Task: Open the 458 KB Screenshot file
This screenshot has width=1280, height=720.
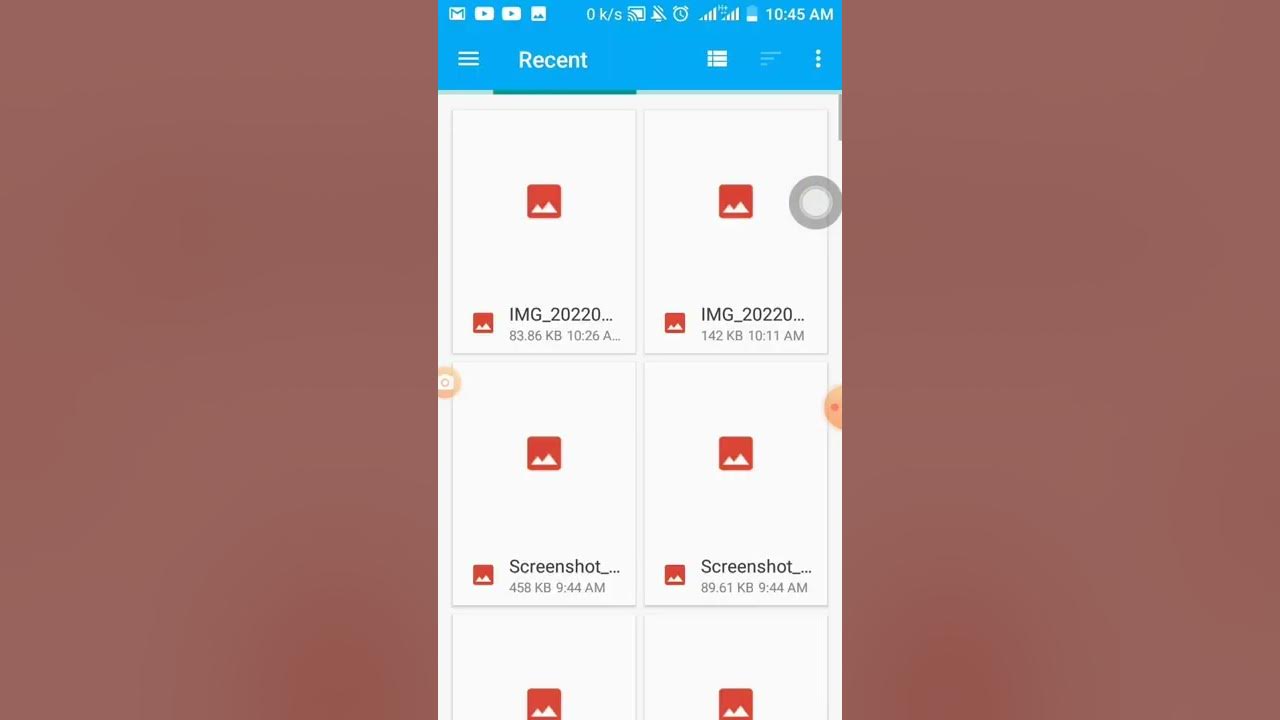Action: click(544, 484)
